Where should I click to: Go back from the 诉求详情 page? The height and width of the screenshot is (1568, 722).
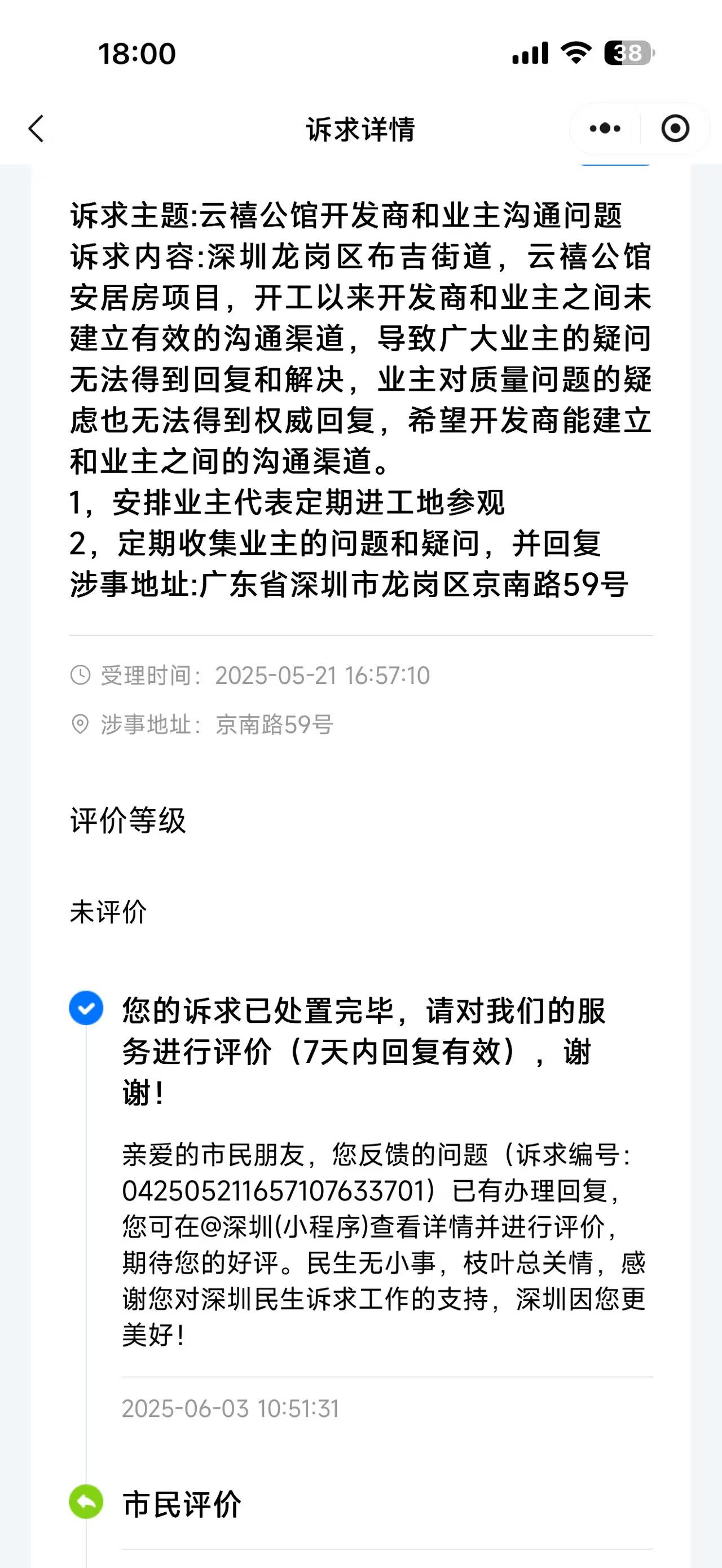point(37,129)
